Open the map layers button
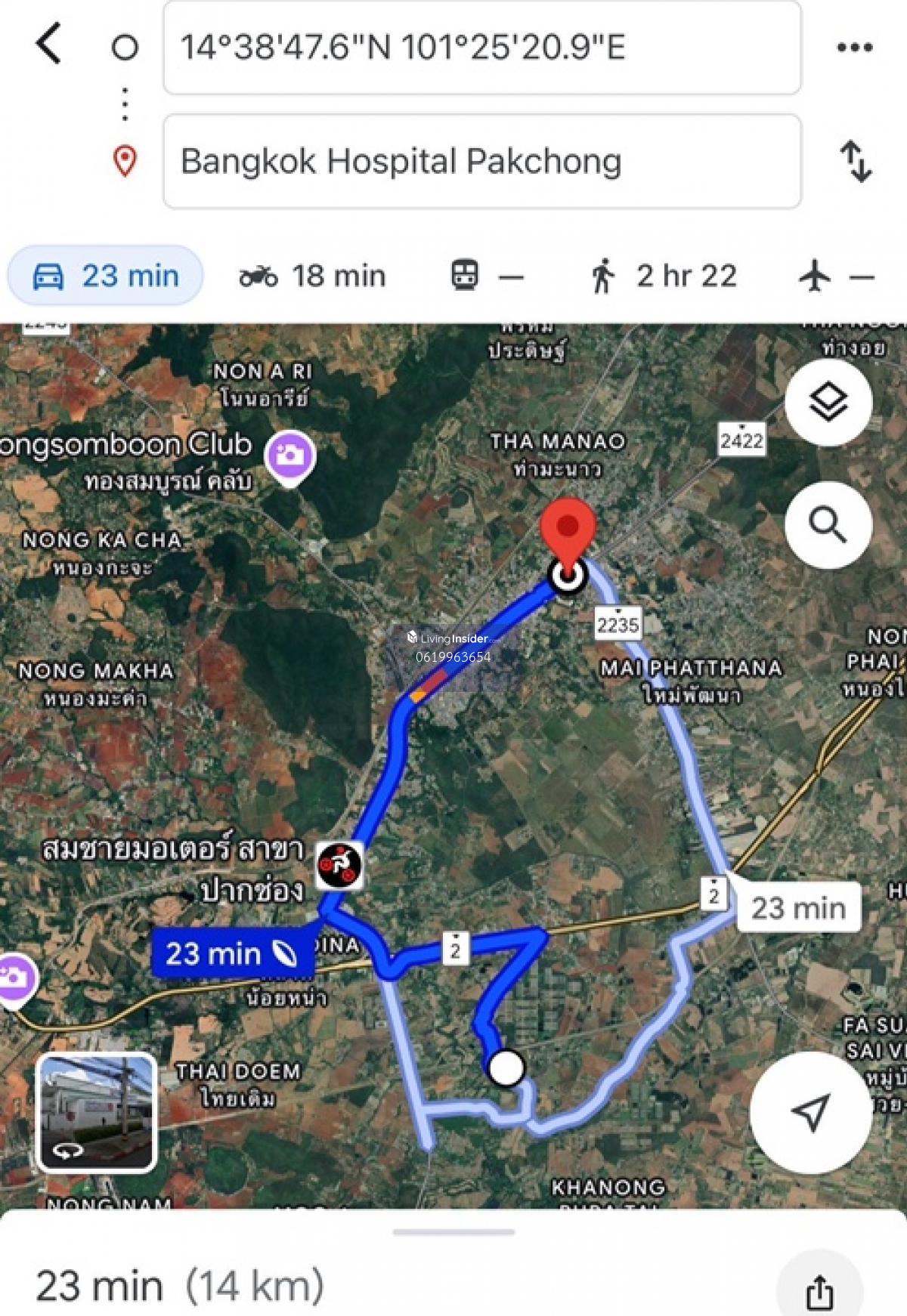This screenshot has width=907, height=1316. [828, 402]
